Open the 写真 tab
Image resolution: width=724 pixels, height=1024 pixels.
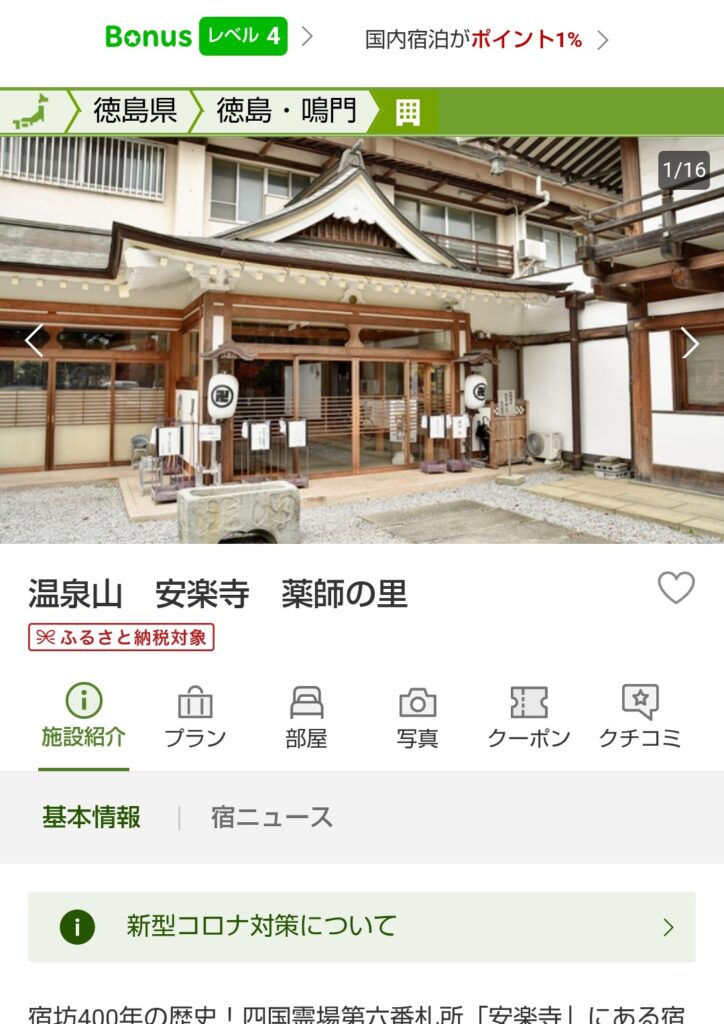[x=417, y=717]
